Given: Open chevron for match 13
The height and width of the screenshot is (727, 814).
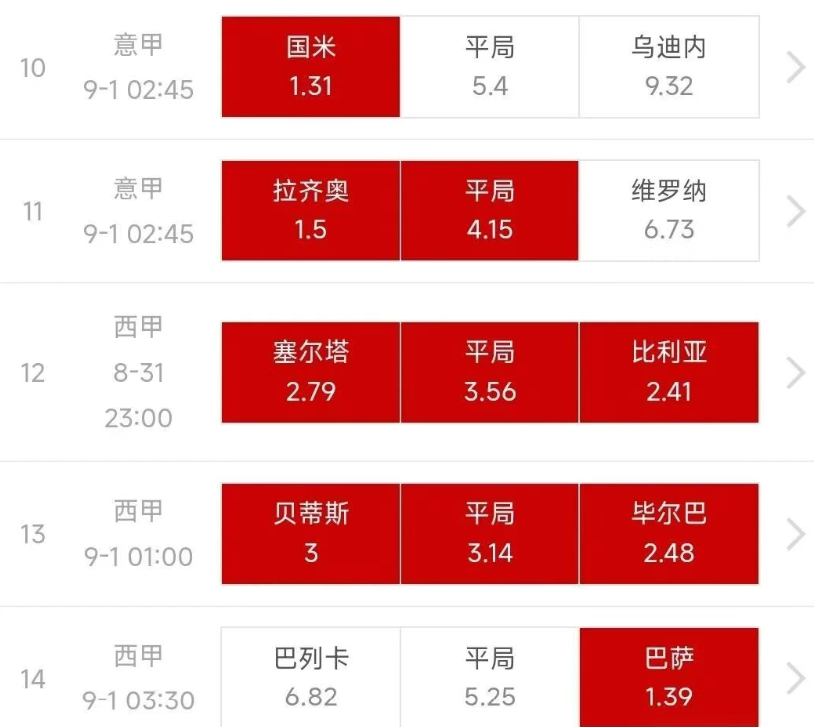Looking at the screenshot, I should [796, 534].
